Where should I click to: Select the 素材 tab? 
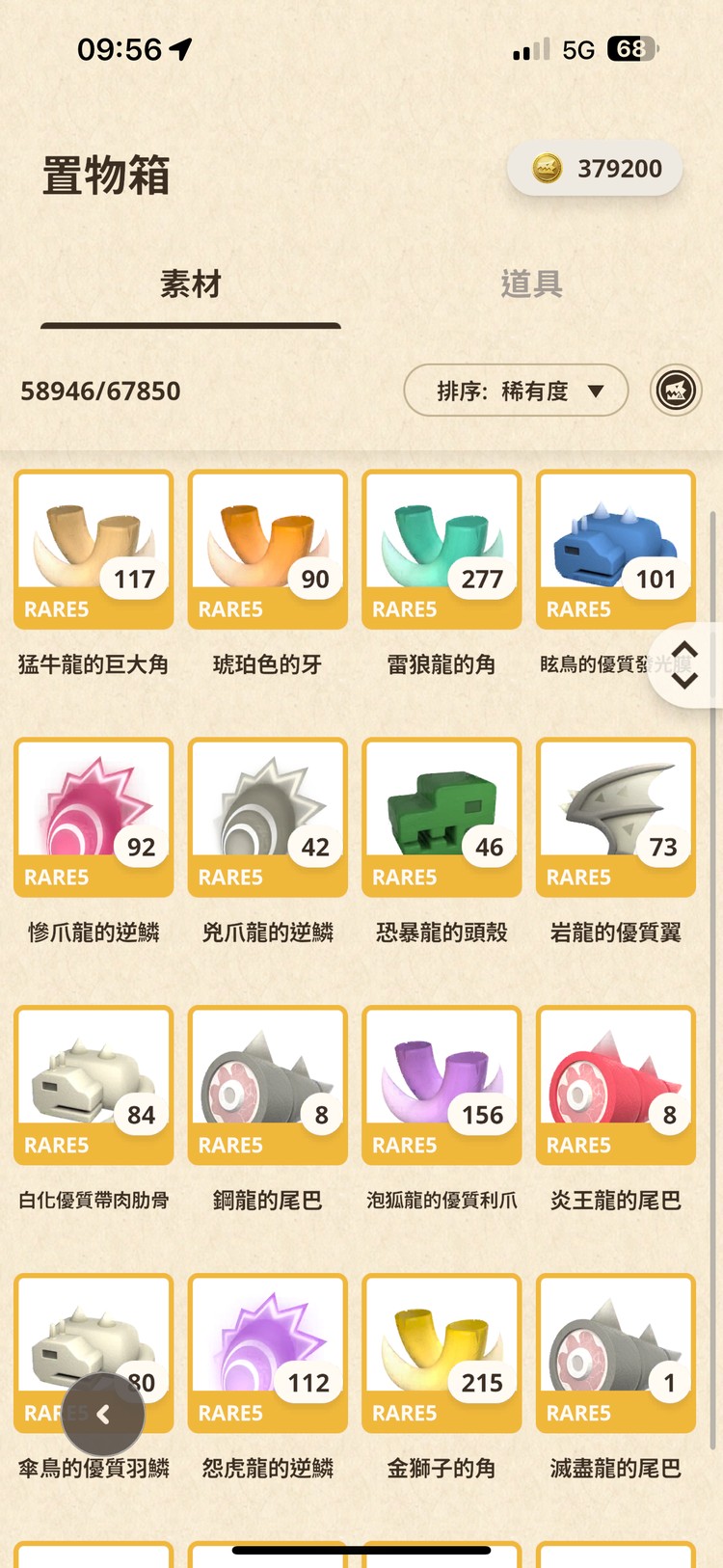tap(190, 284)
